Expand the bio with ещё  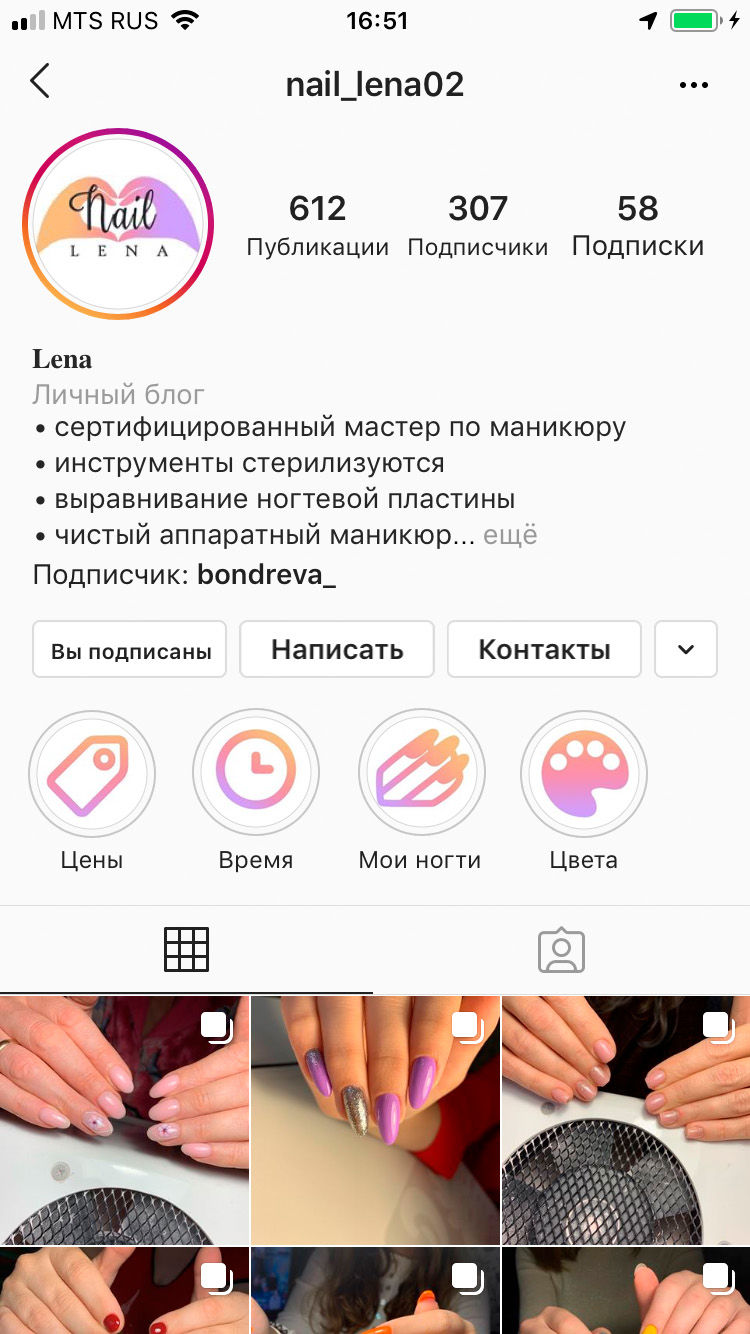point(510,535)
